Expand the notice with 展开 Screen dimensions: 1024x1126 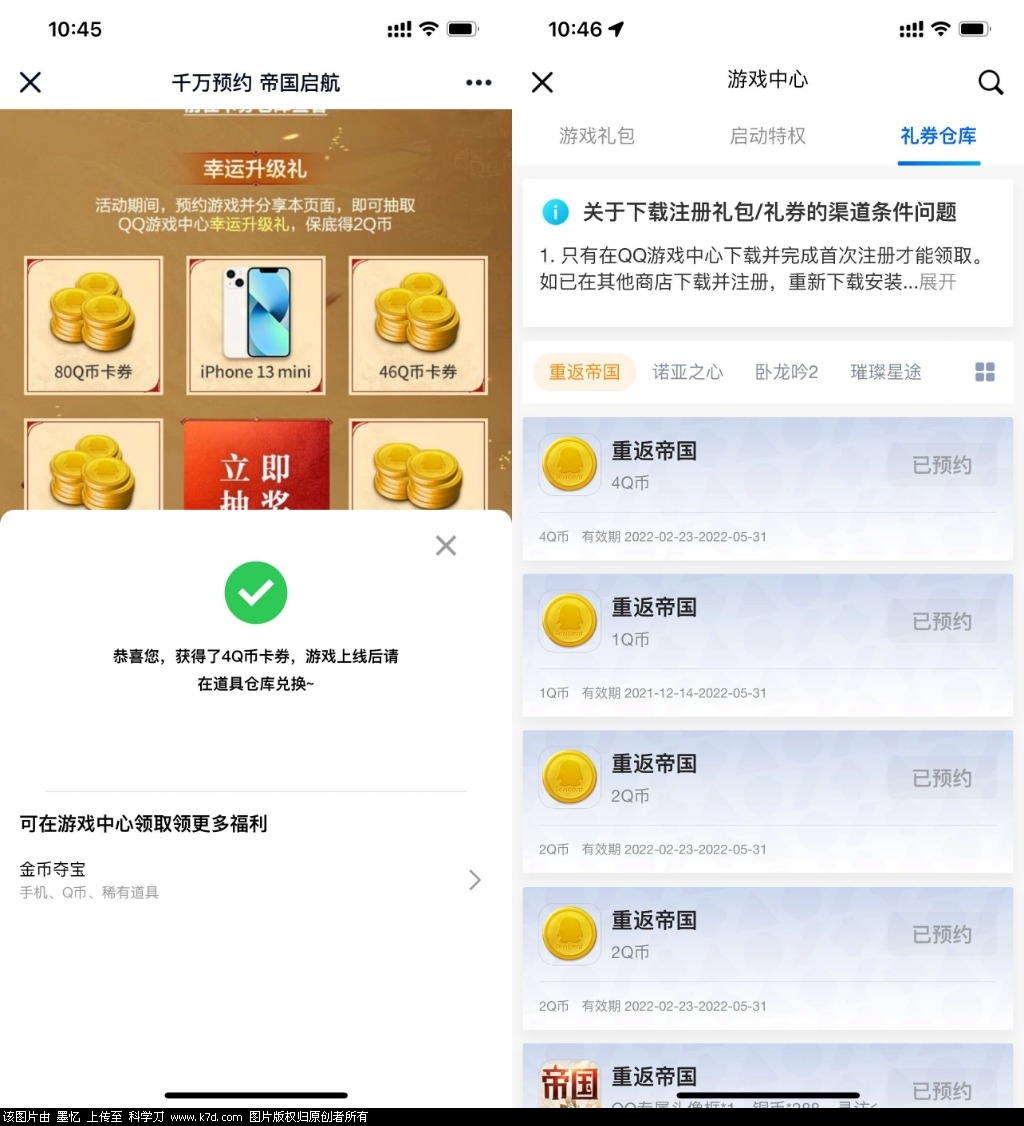[x=937, y=282]
